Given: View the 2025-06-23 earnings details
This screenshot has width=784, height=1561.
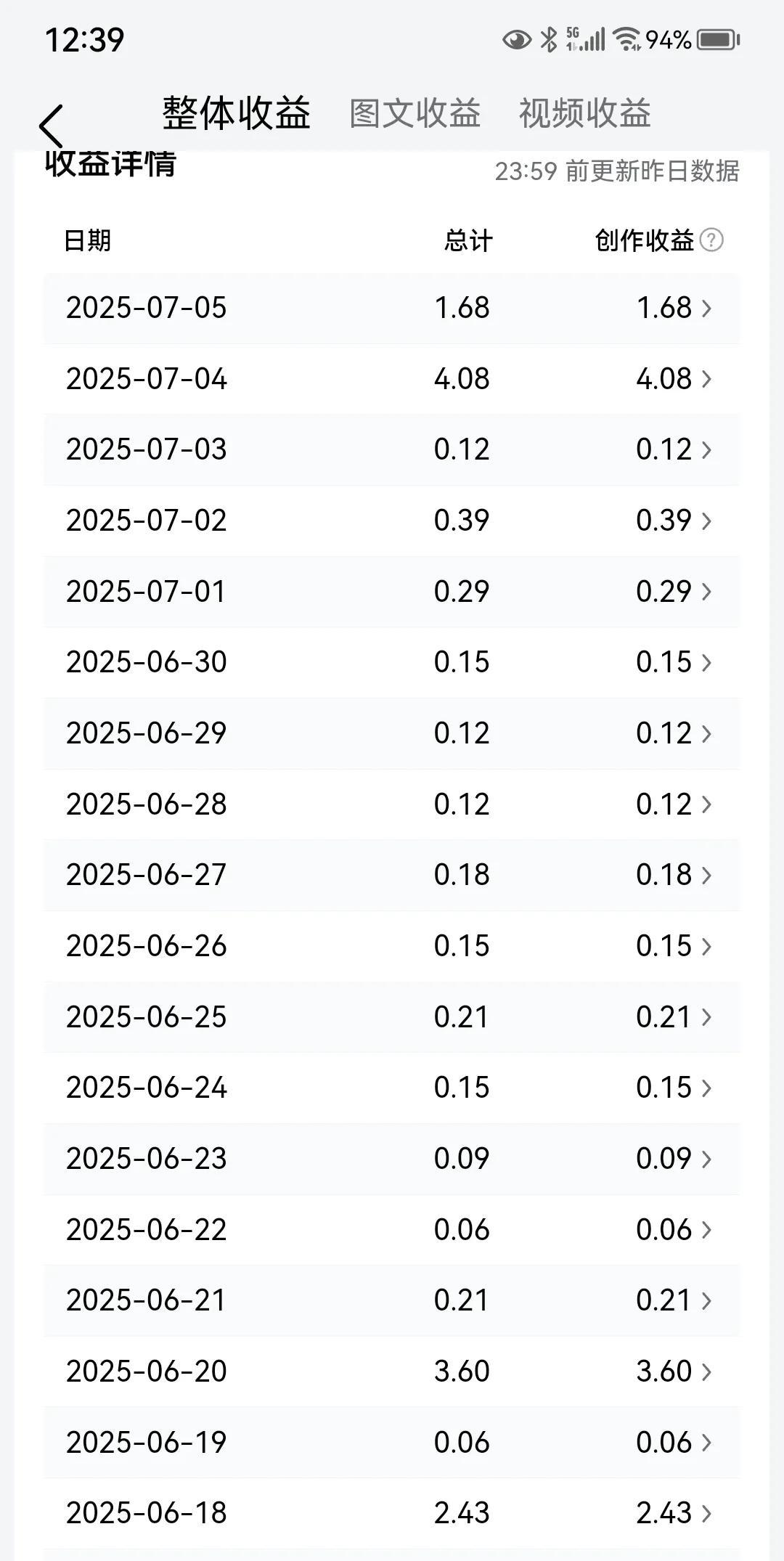Looking at the screenshot, I should [x=392, y=1159].
